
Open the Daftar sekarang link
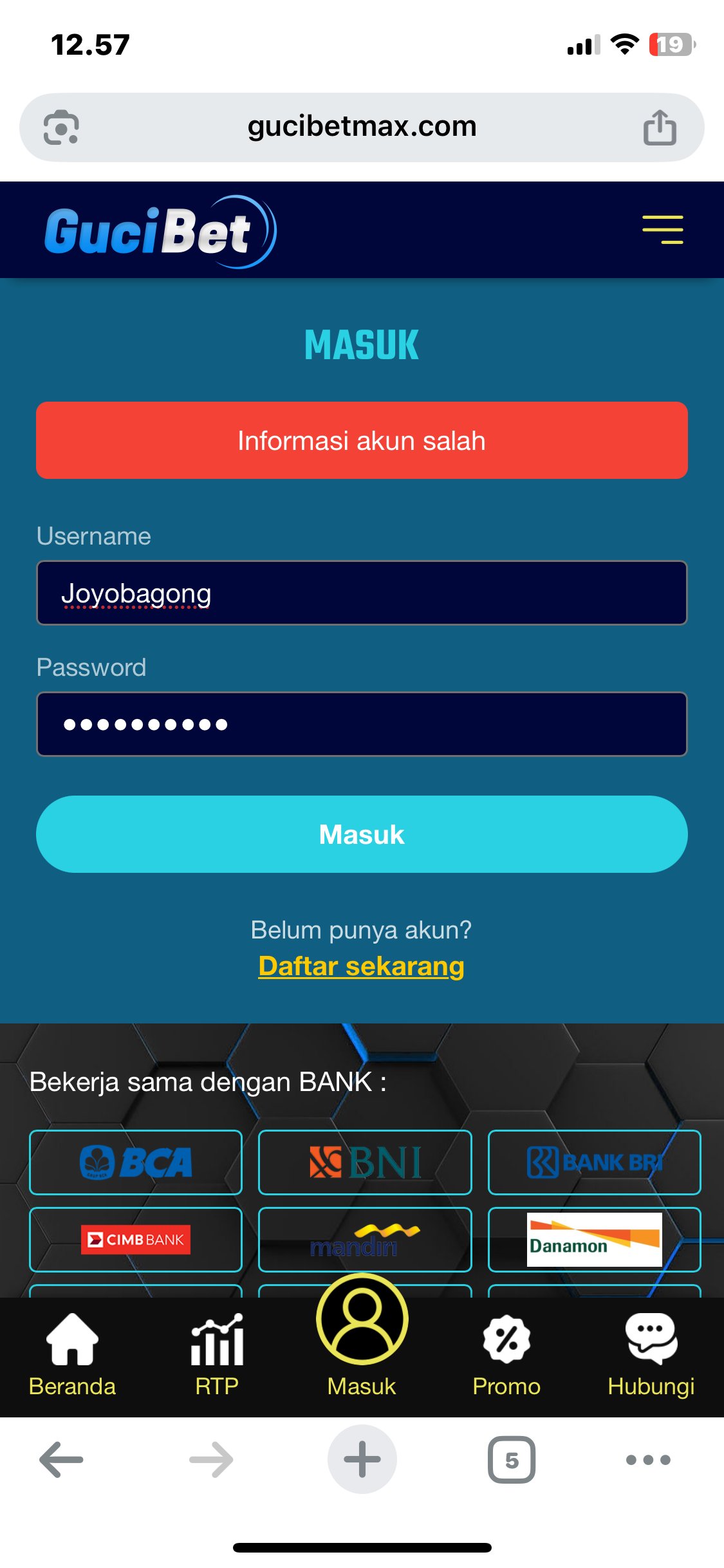[x=361, y=966]
